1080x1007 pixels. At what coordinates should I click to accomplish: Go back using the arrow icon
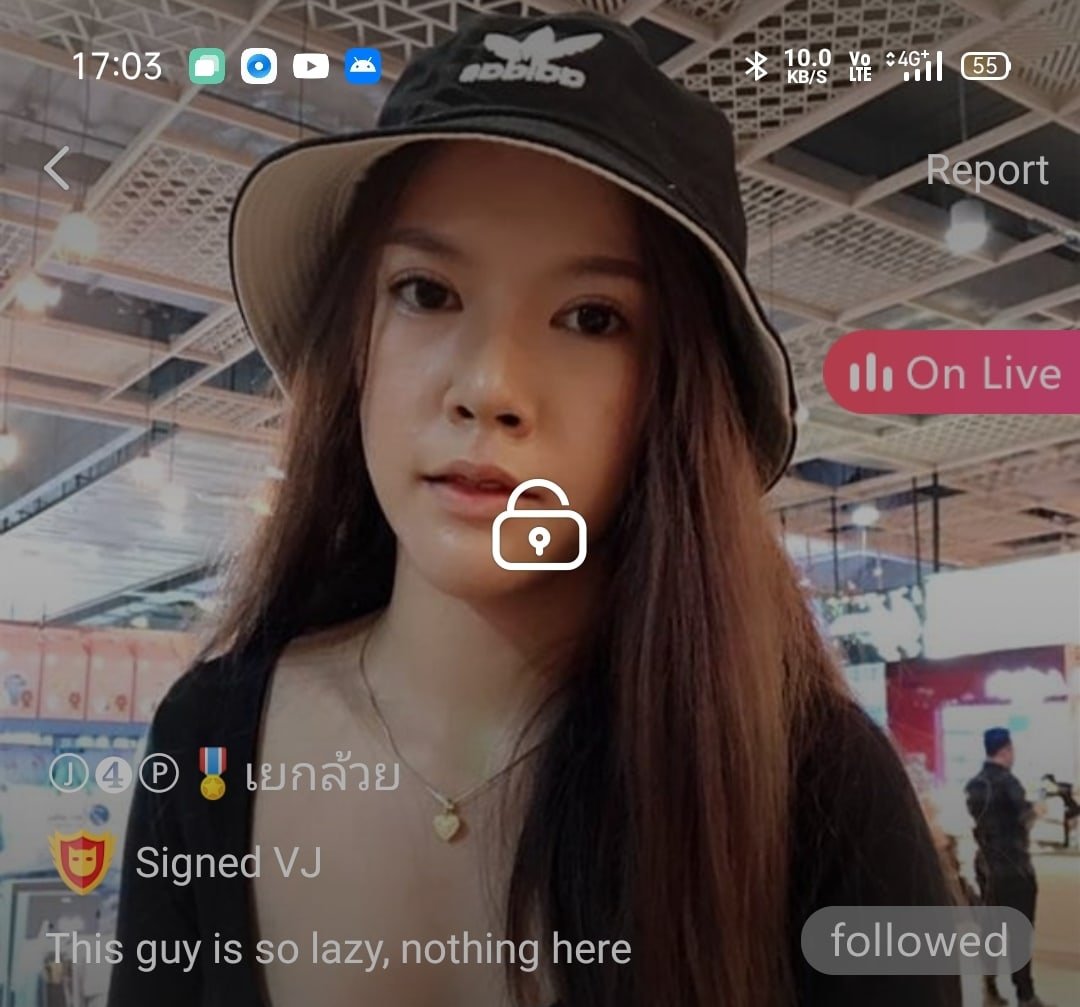click(x=57, y=168)
